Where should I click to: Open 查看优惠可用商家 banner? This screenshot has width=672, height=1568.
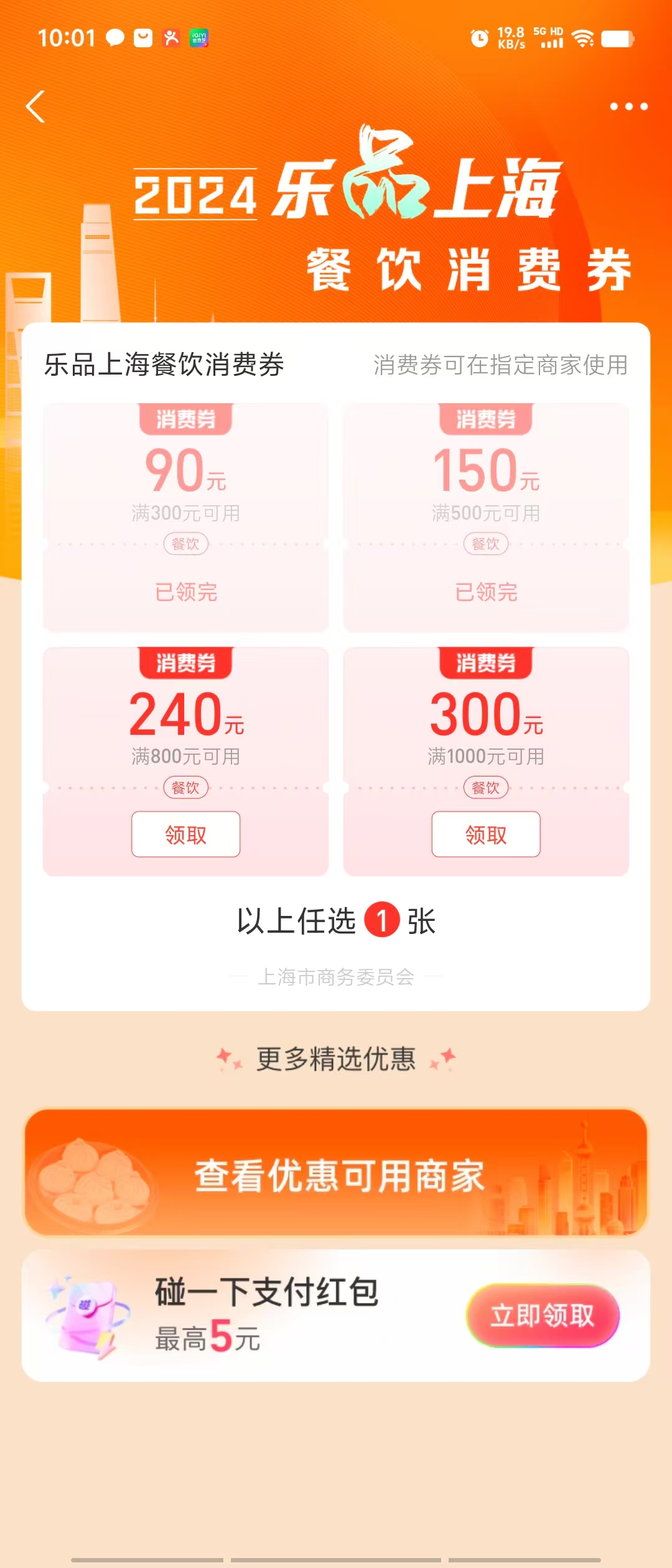point(336,1174)
